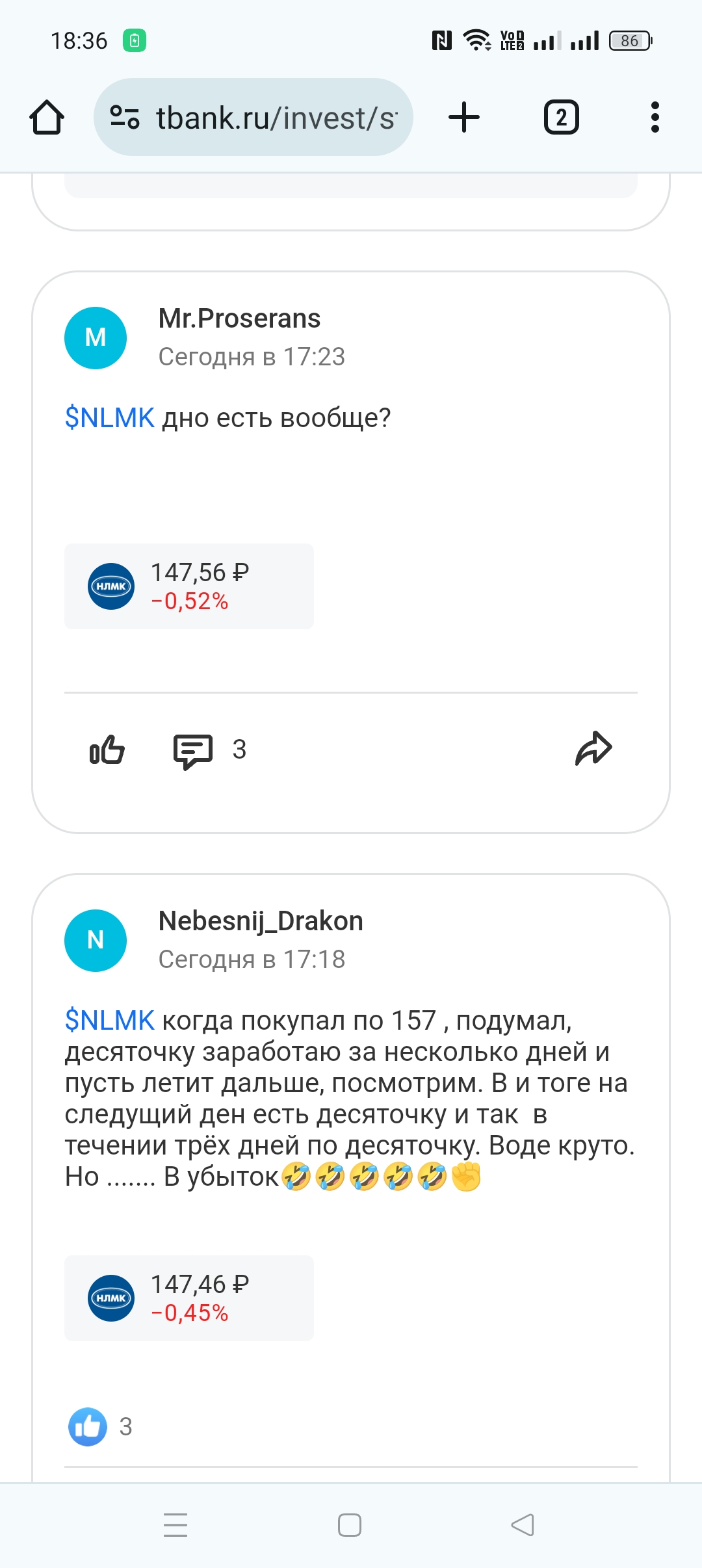Tap the tbank.ru address bar
Screen dimensions: 702x1568
(x=253, y=118)
